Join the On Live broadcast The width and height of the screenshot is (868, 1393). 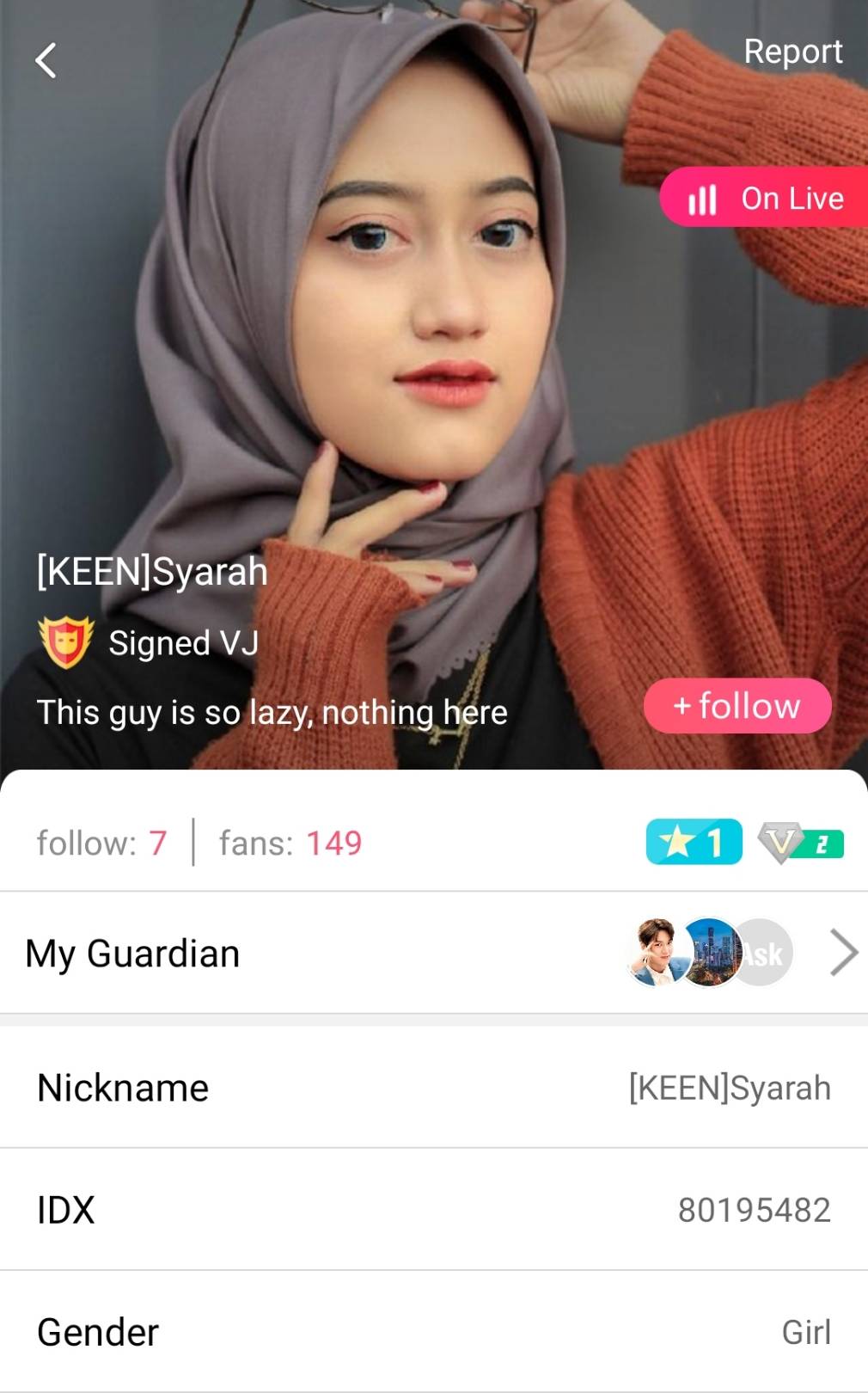pos(765,198)
